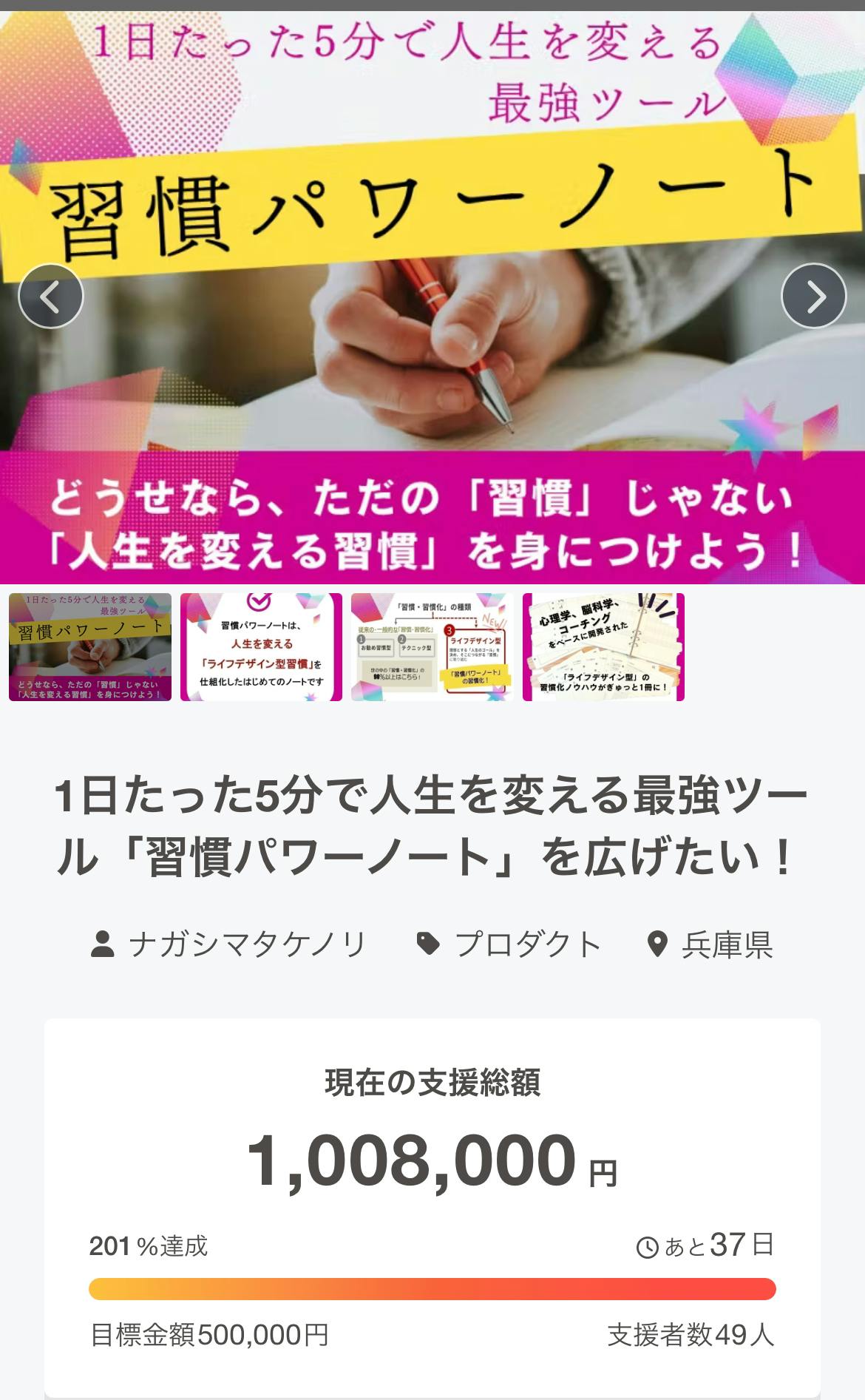Show the next carousel image
The width and height of the screenshot is (865, 1400).
[x=813, y=296]
